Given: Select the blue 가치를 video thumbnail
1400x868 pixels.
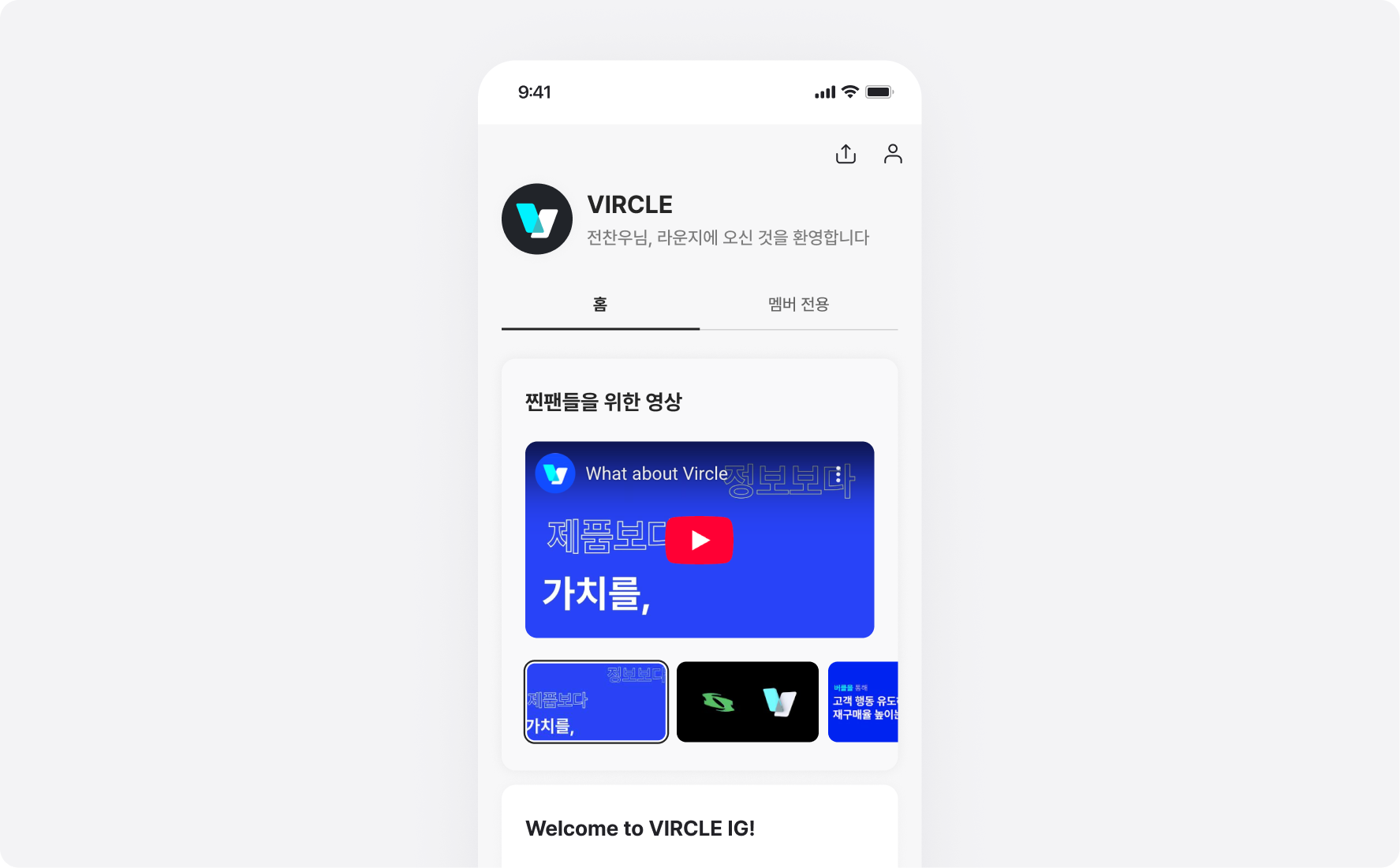Looking at the screenshot, I should coord(596,702).
